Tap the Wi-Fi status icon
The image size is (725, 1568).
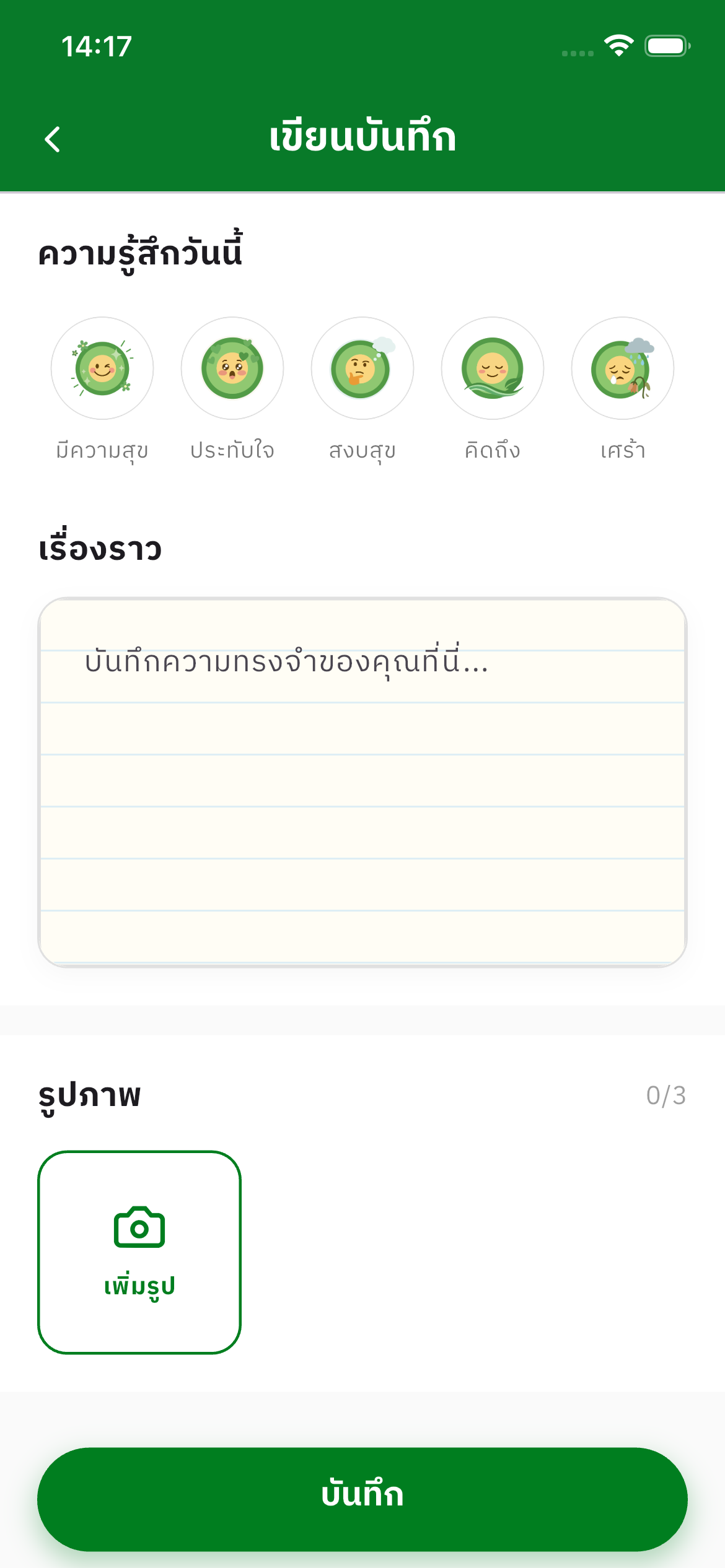(617, 45)
